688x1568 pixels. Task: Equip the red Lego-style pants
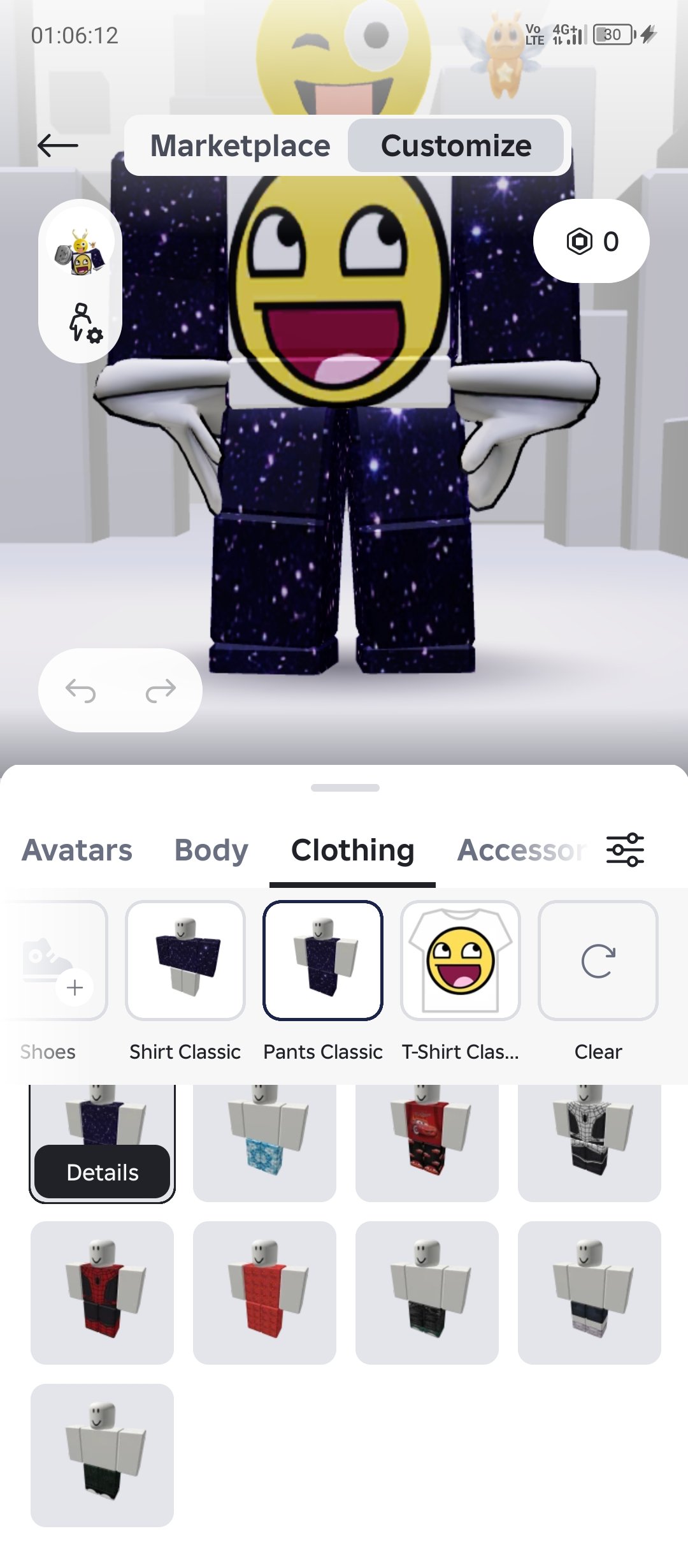(x=264, y=1293)
